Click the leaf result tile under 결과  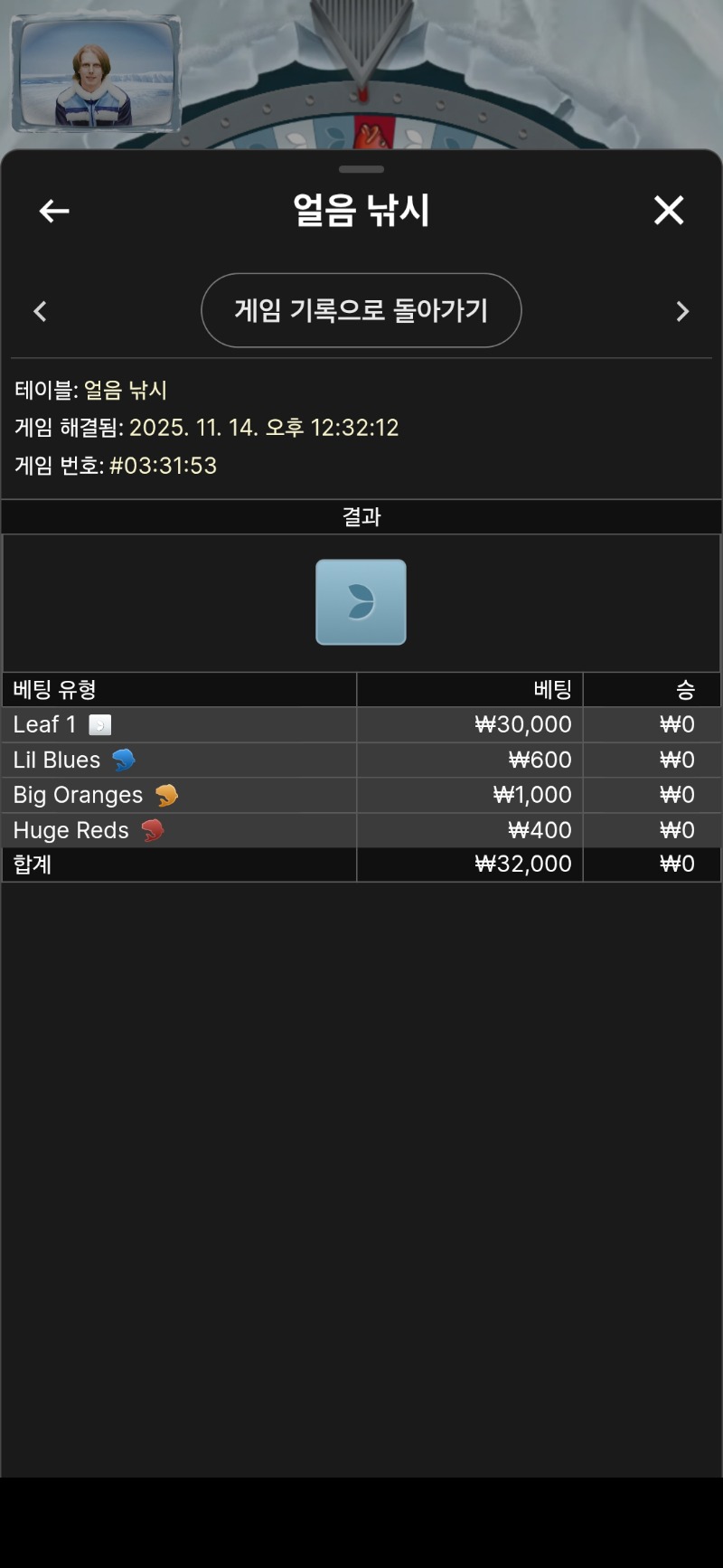[361, 602]
